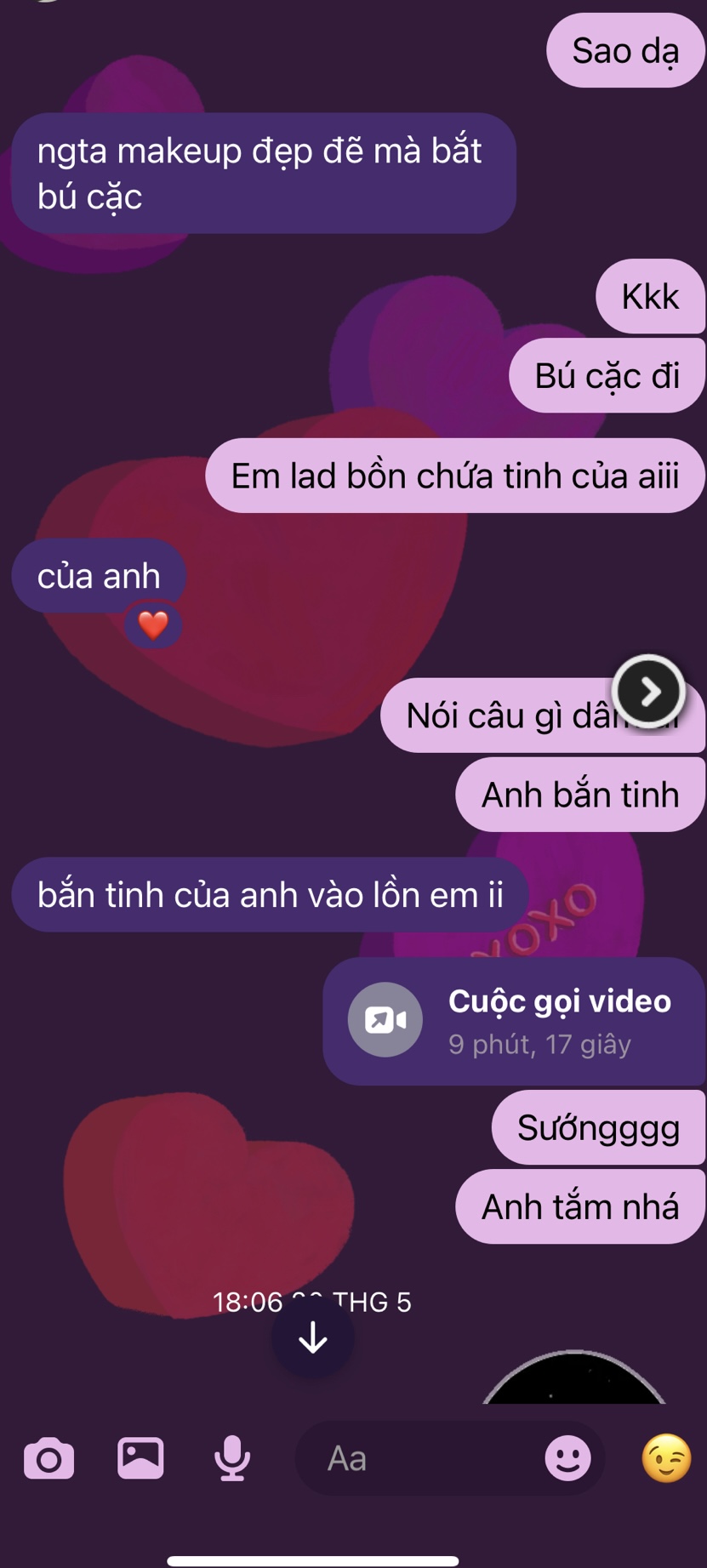Tap the microphone voice message icon
Screen dimensions: 707x1568
231,1458
